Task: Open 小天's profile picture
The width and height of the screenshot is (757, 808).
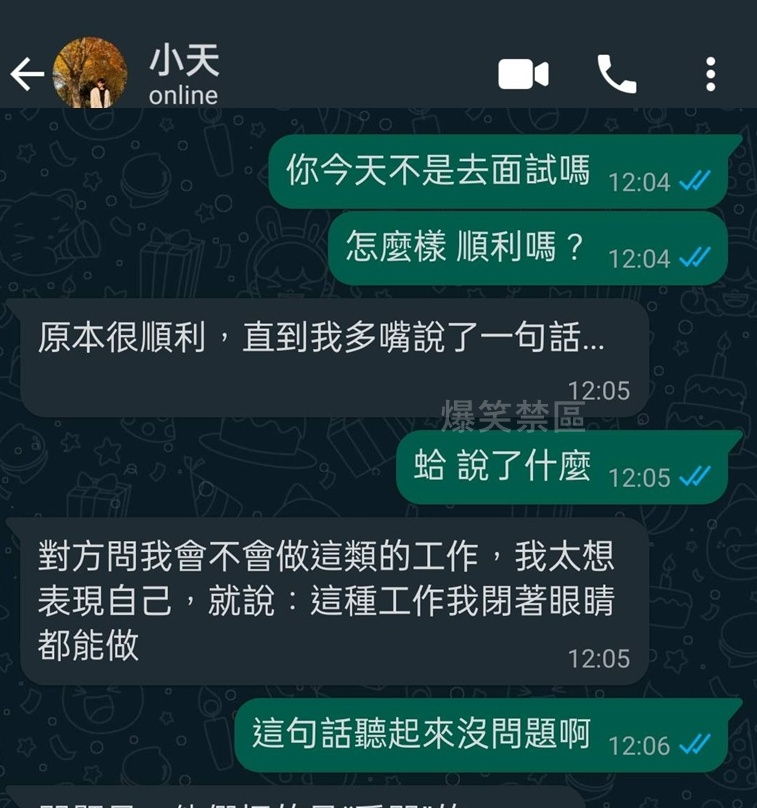Action: click(90, 73)
